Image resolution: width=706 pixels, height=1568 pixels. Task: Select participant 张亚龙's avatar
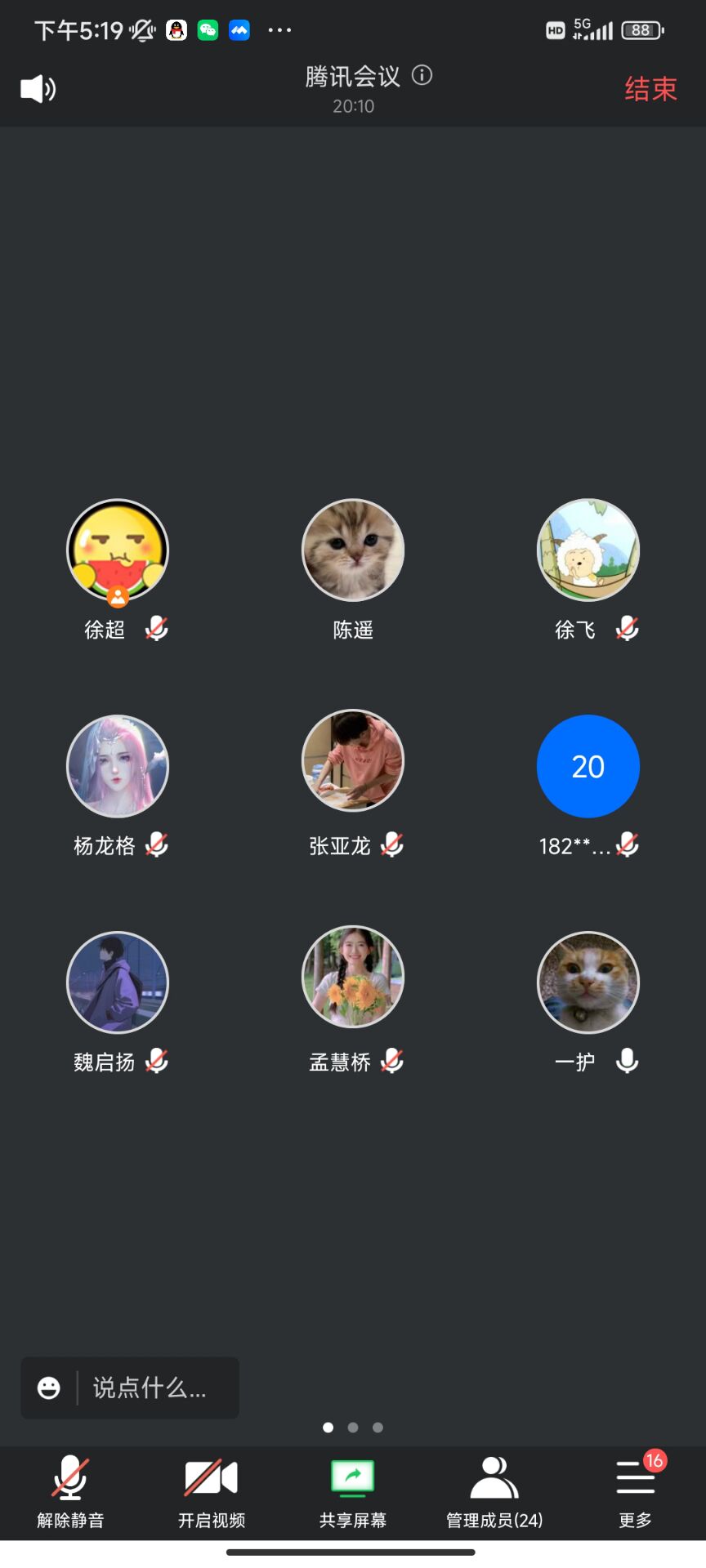(353, 760)
